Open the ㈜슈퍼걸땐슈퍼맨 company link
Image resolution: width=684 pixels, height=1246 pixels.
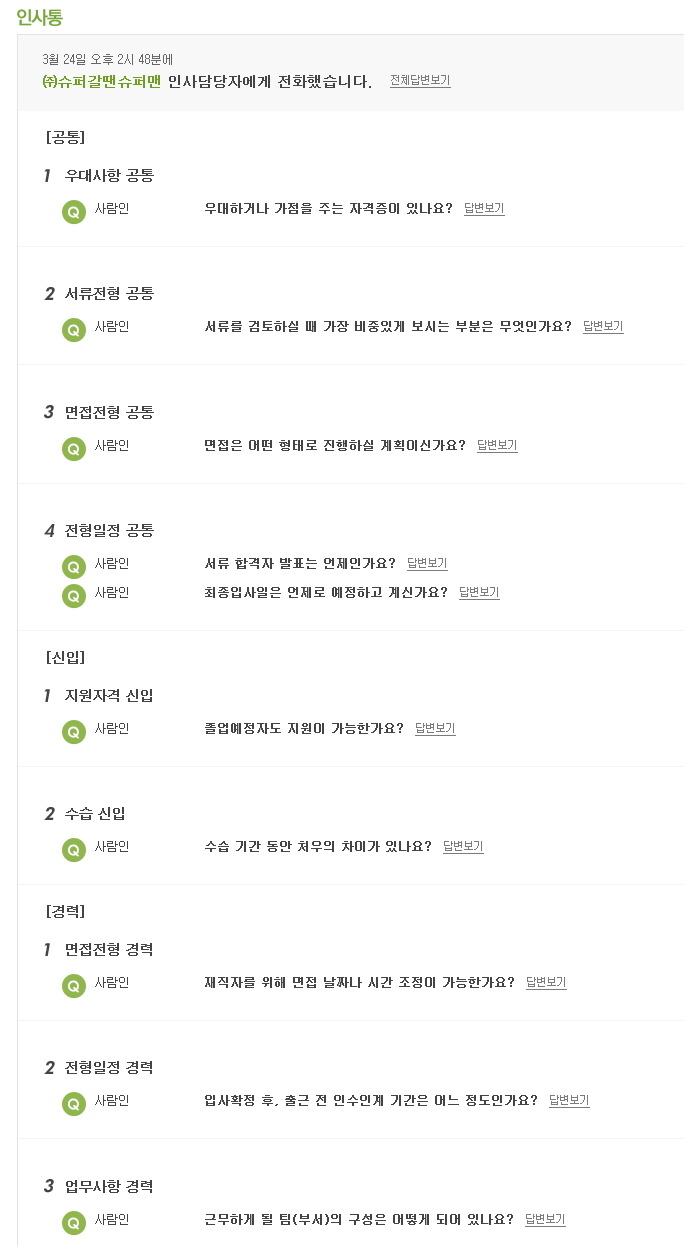tap(102, 81)
